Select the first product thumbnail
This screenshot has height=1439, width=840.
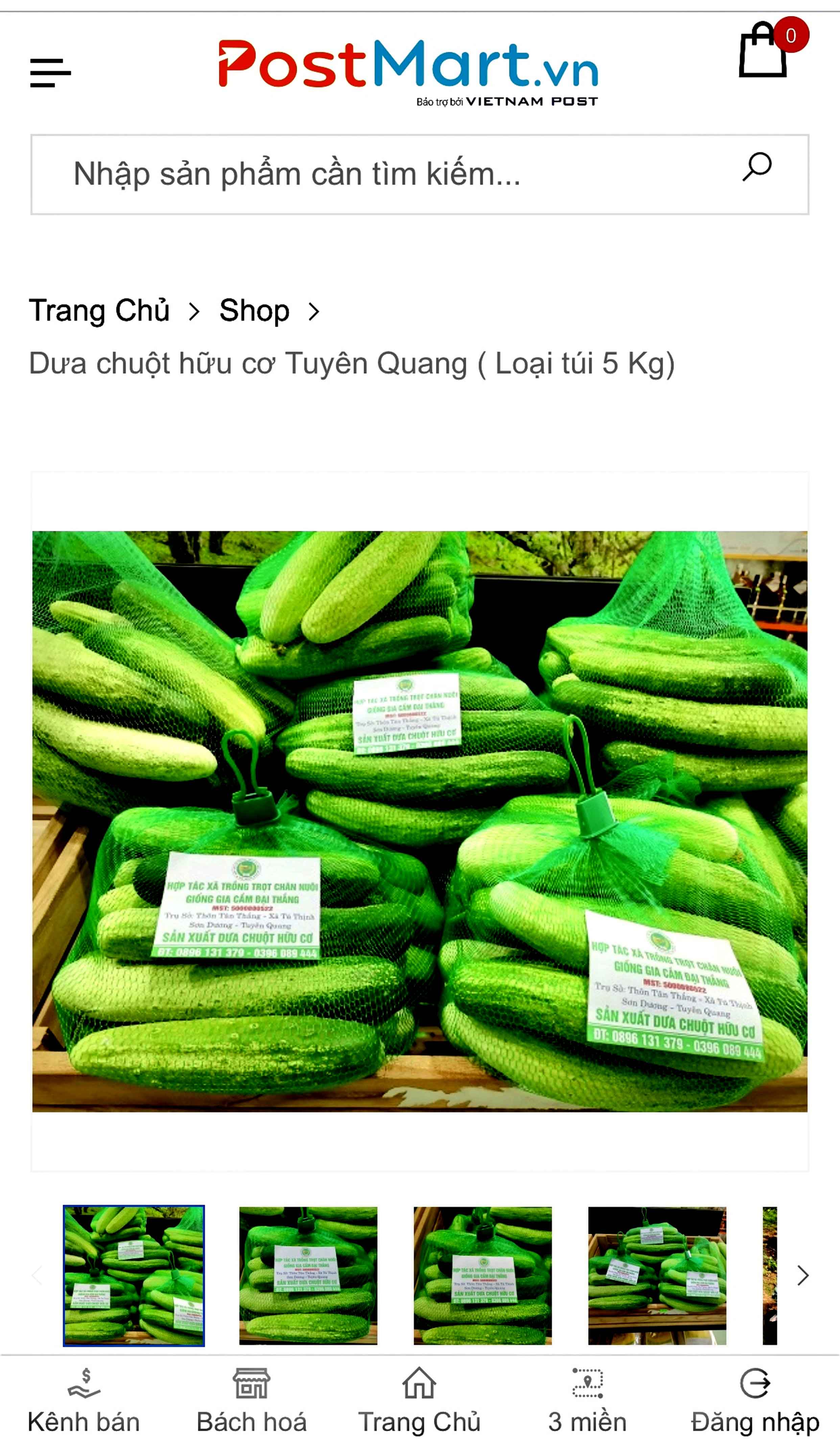tap(134, 1275)
